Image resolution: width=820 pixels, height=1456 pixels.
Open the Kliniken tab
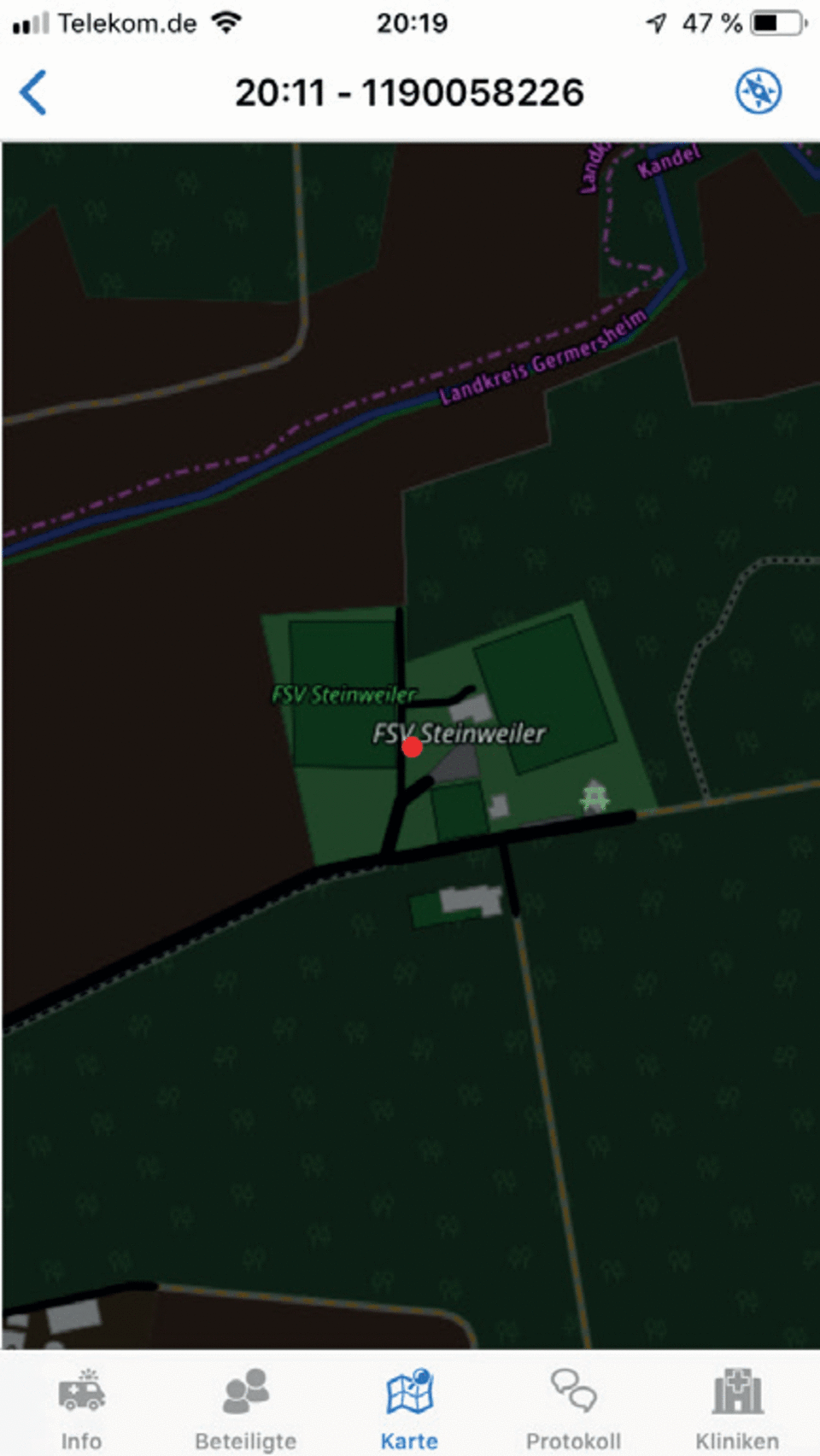click(737, 1408)
